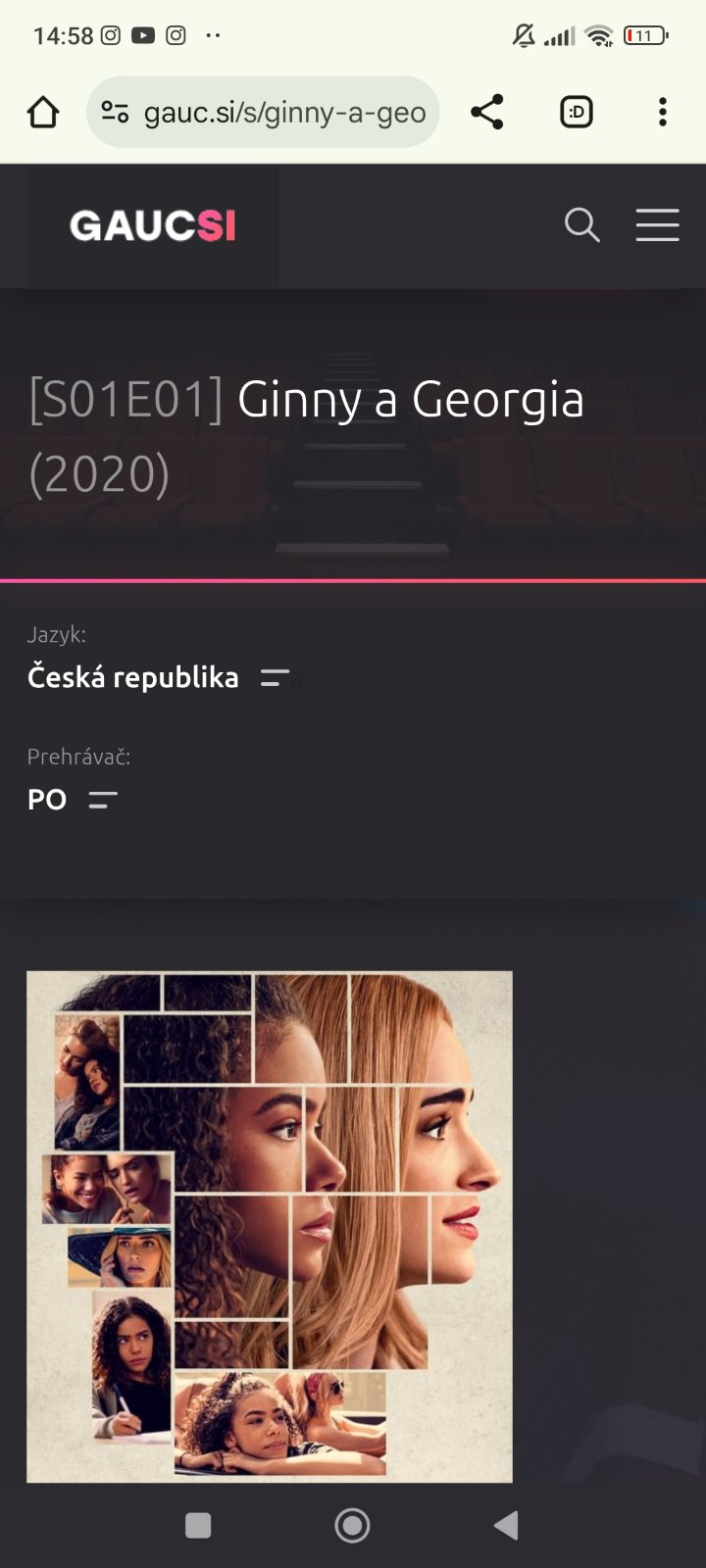Go to the browser home page
This screenshot has height=1568, width=706.
click(43, 113)
